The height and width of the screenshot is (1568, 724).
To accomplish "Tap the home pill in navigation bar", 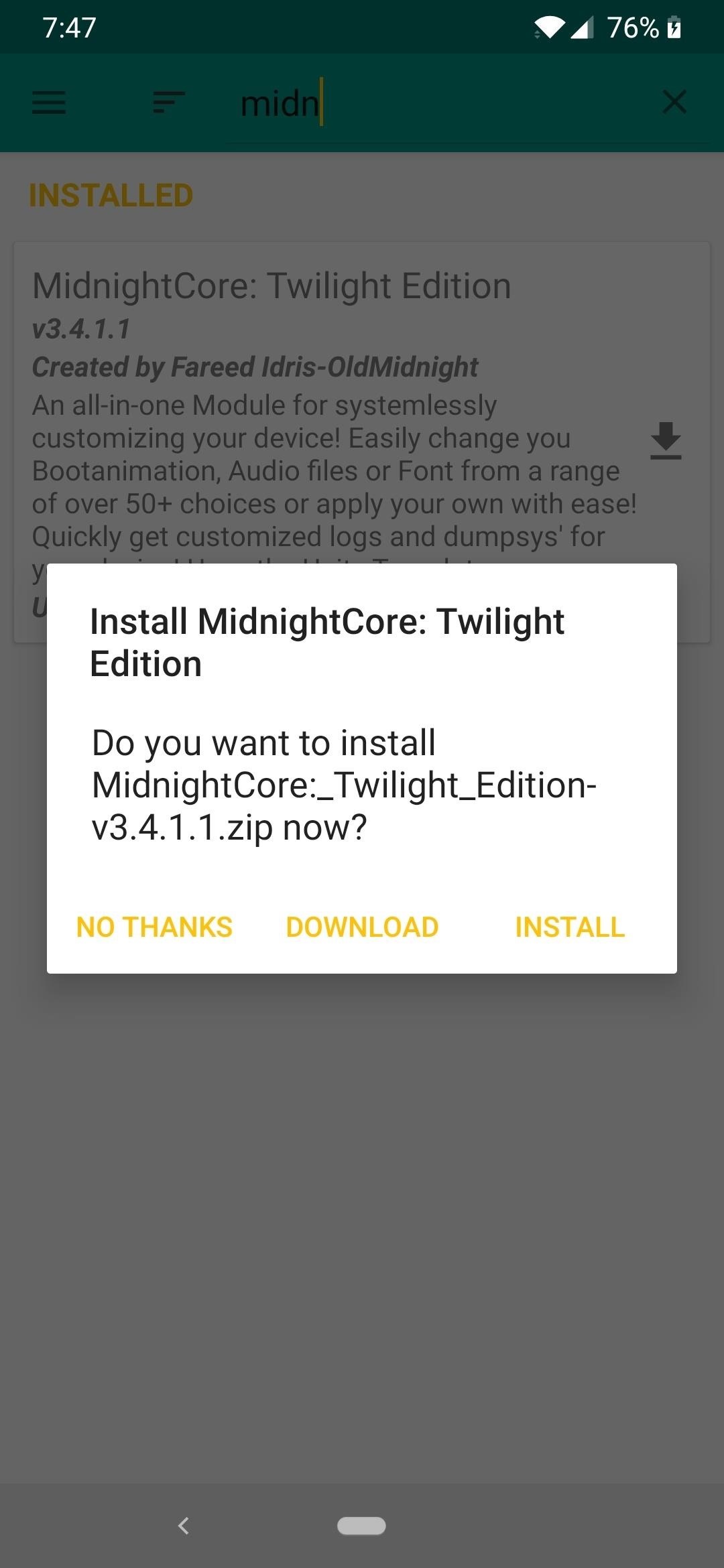I will (x=361, y=1526).
